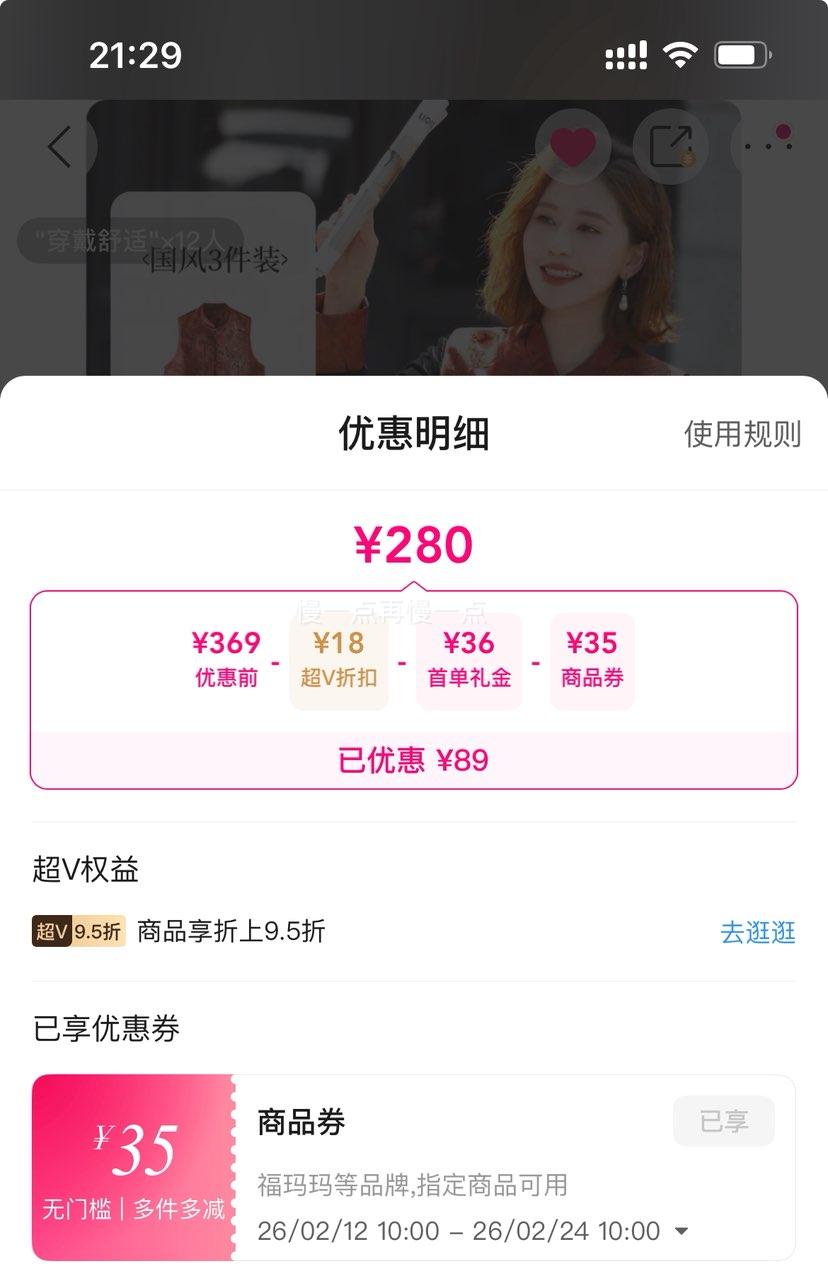
Task: Tap the Wi-Fi icon in status bar
Action: pos(681,56)
